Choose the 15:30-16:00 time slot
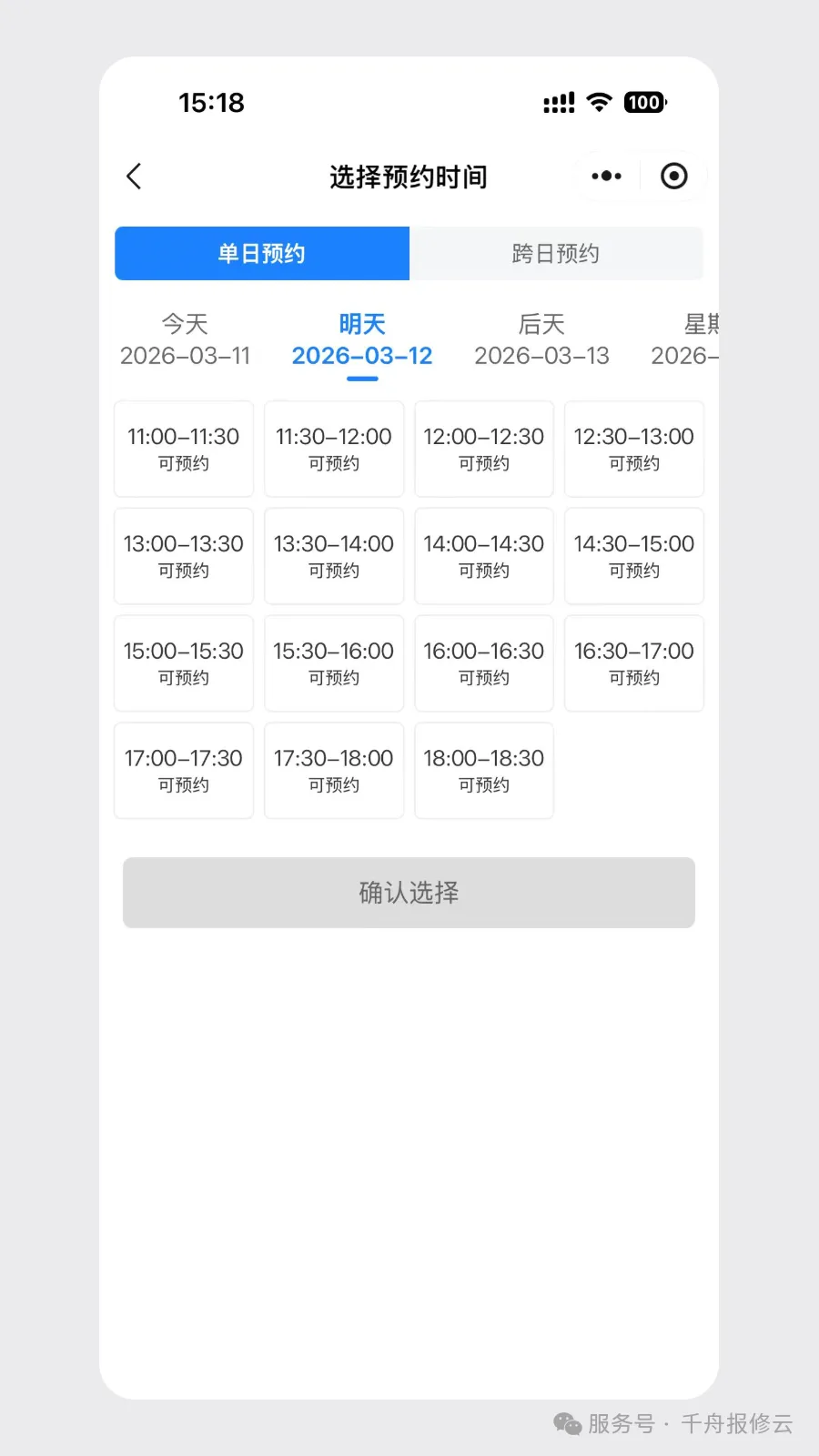The width and height of the screenshot is (819, 1456). tap(334, 663)
